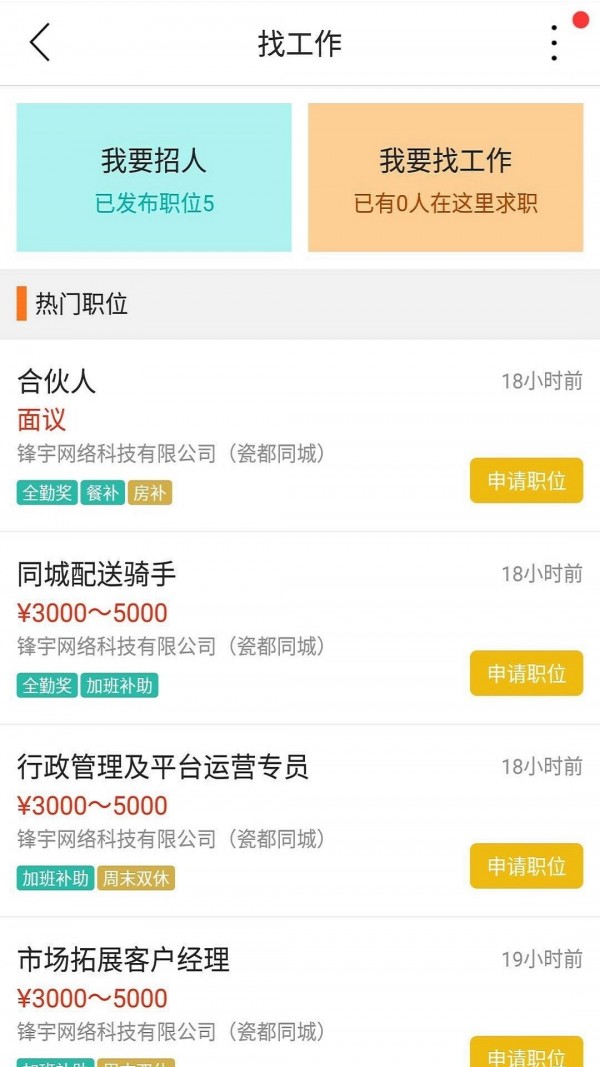Apply for the 行政管理及平台运营专员 position
Viewport: 600px width, 1067px height.
526,866
